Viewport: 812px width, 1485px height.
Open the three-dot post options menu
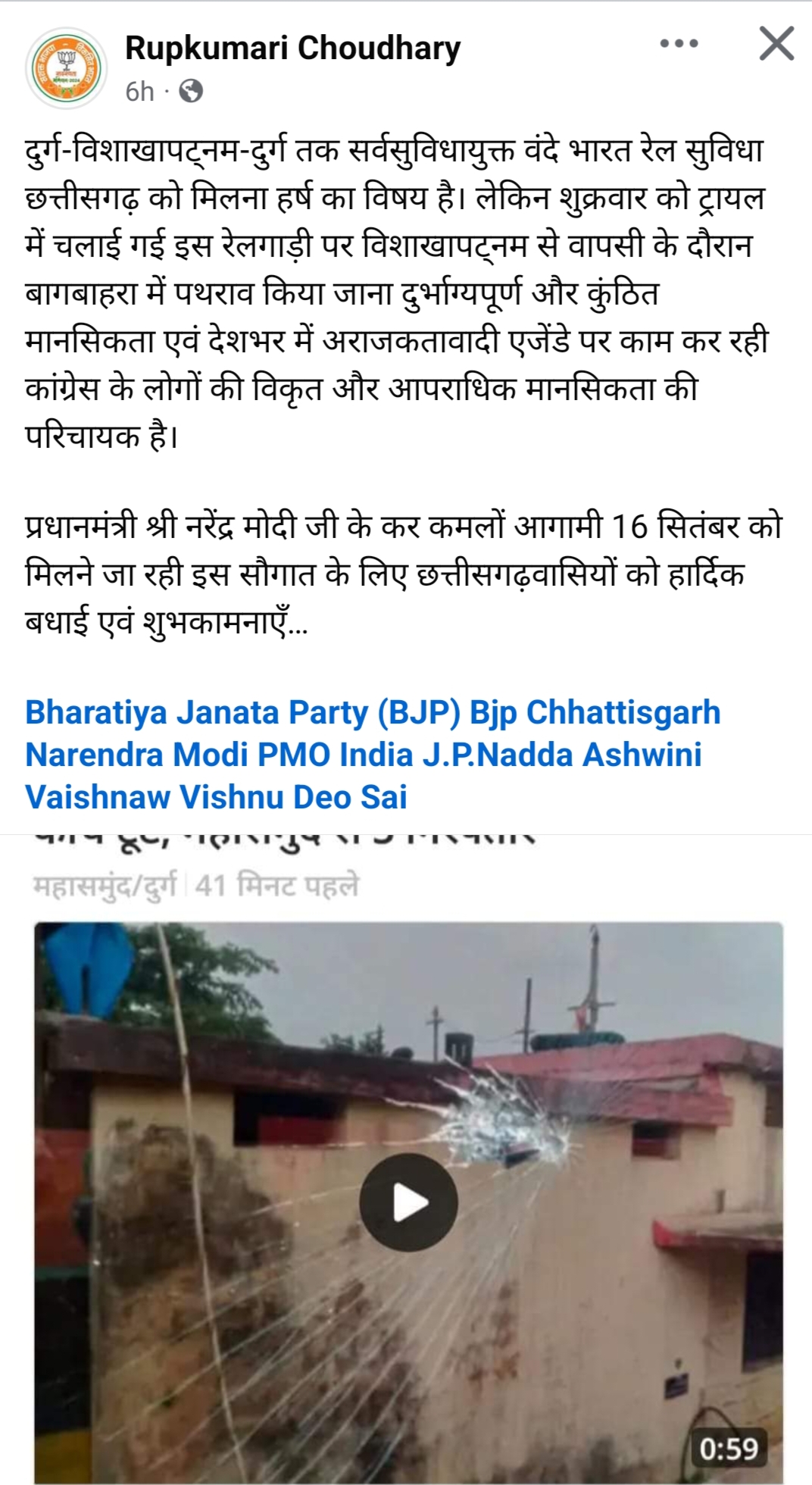coord(679,44)
